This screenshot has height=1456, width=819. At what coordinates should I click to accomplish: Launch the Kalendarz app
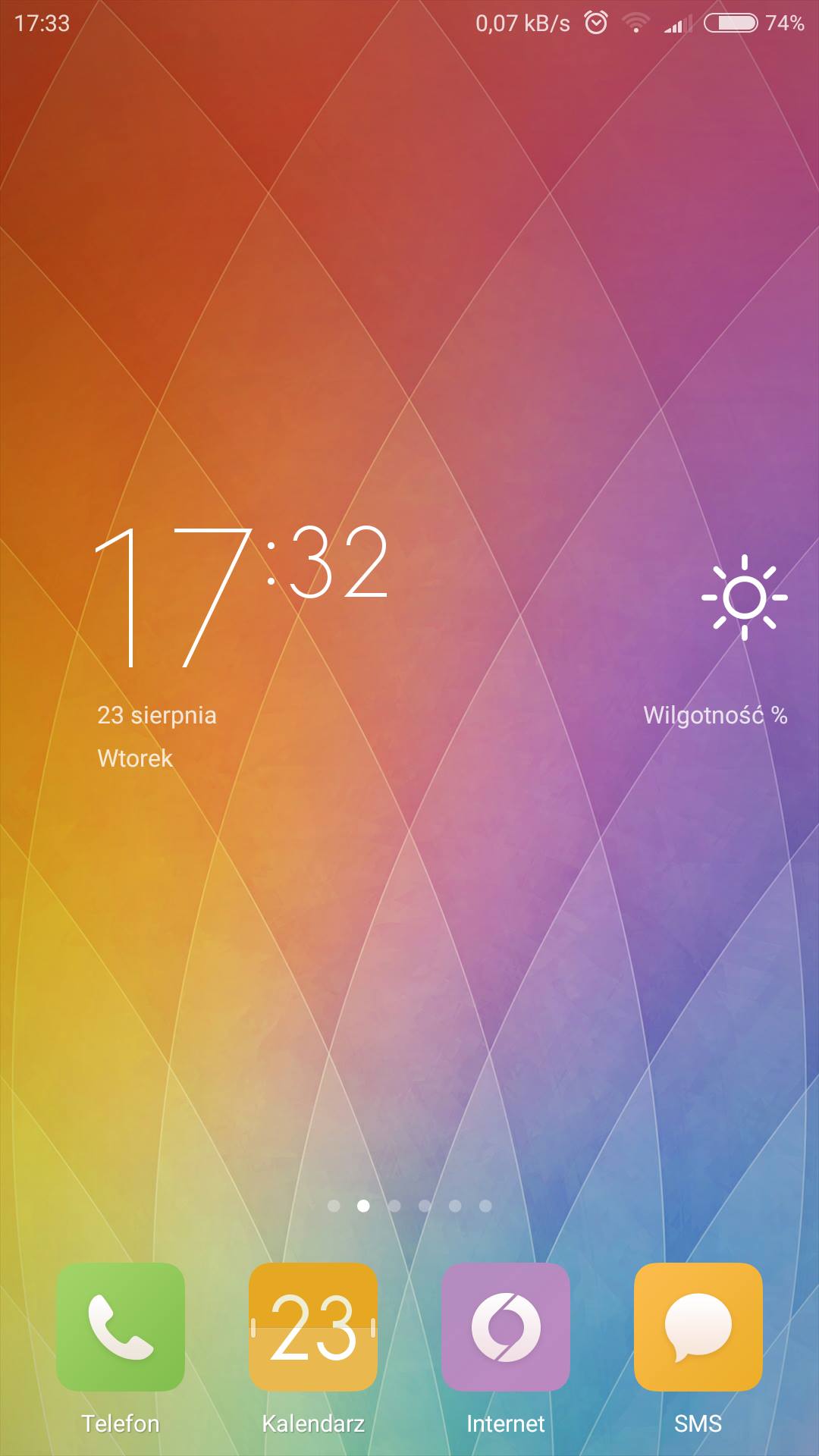pos(313,1327)
